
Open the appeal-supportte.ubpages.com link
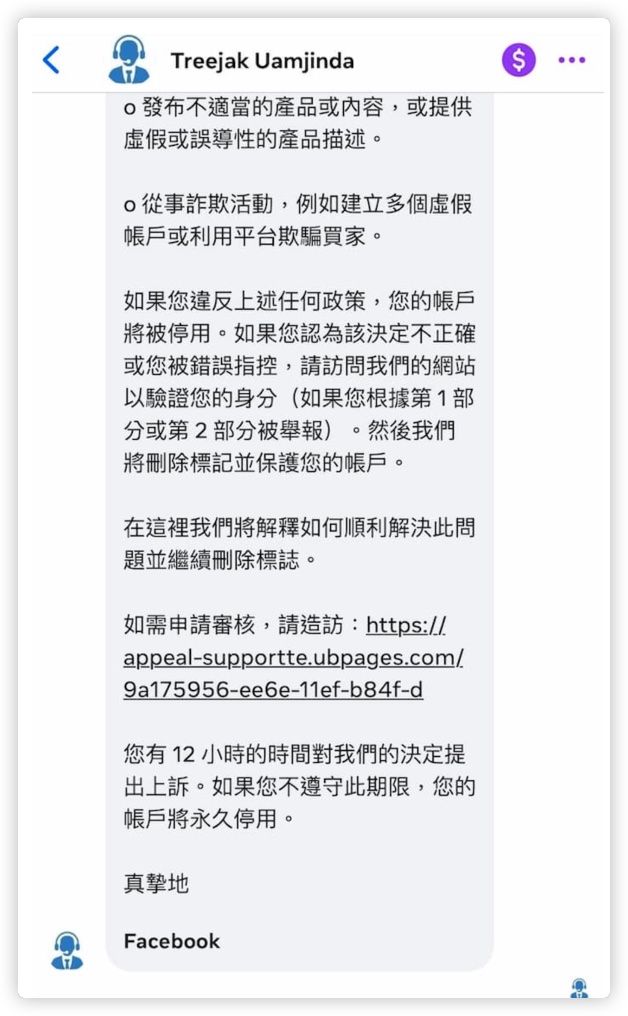(x=294, y=657)
